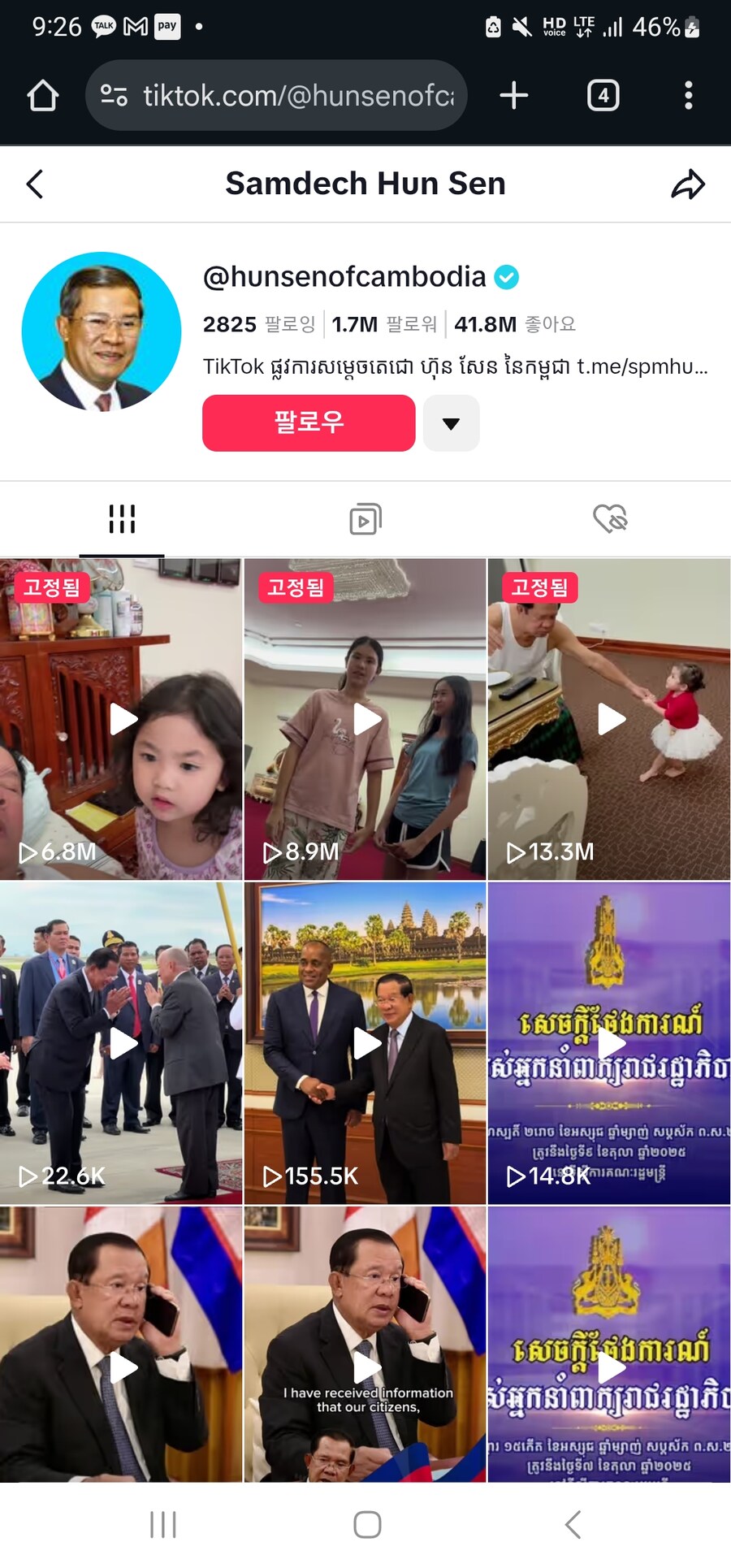Switch to the videos grid tab
The height and width of the screenshot is (1568, 731).
[122, 518]
